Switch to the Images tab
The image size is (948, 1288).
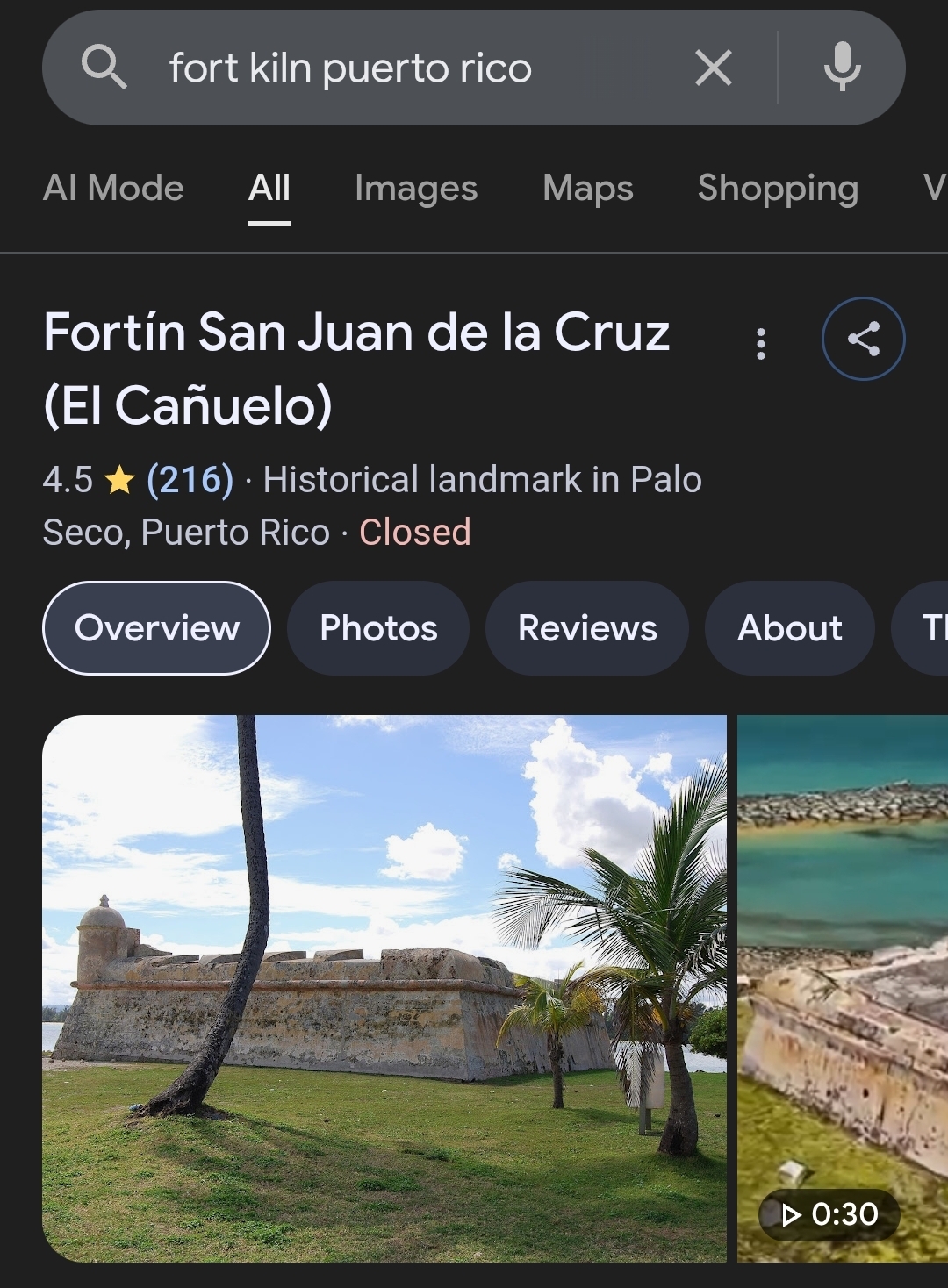click(416, 188)
